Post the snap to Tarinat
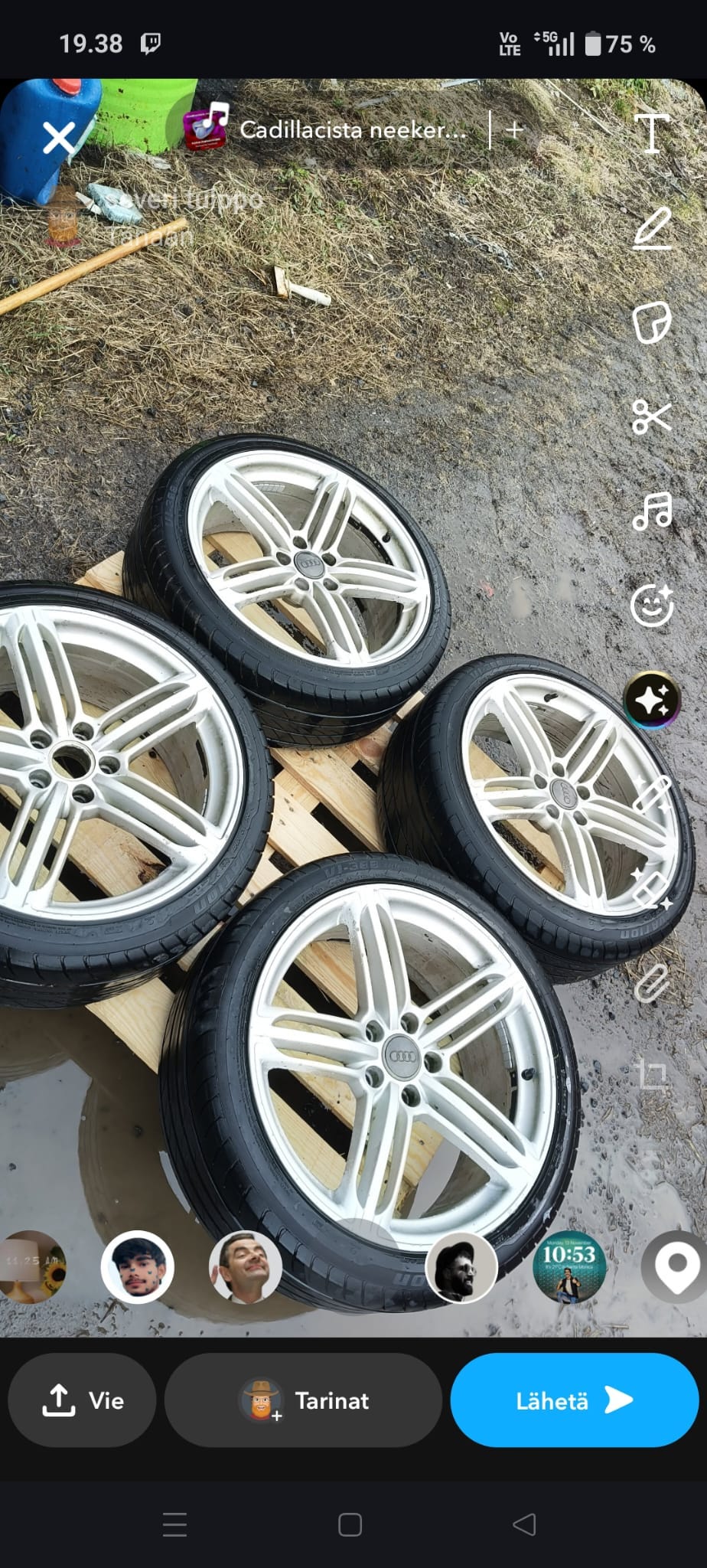The height and width of the screenshot is (1568, 707). click(304, 1400)
